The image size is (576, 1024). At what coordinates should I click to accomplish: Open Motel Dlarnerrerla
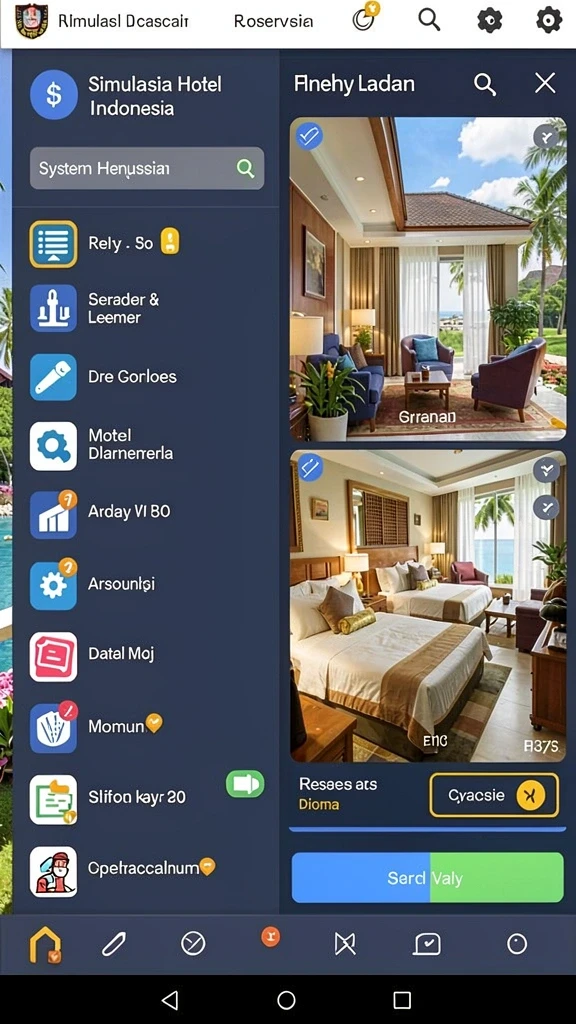coord(146,445)
